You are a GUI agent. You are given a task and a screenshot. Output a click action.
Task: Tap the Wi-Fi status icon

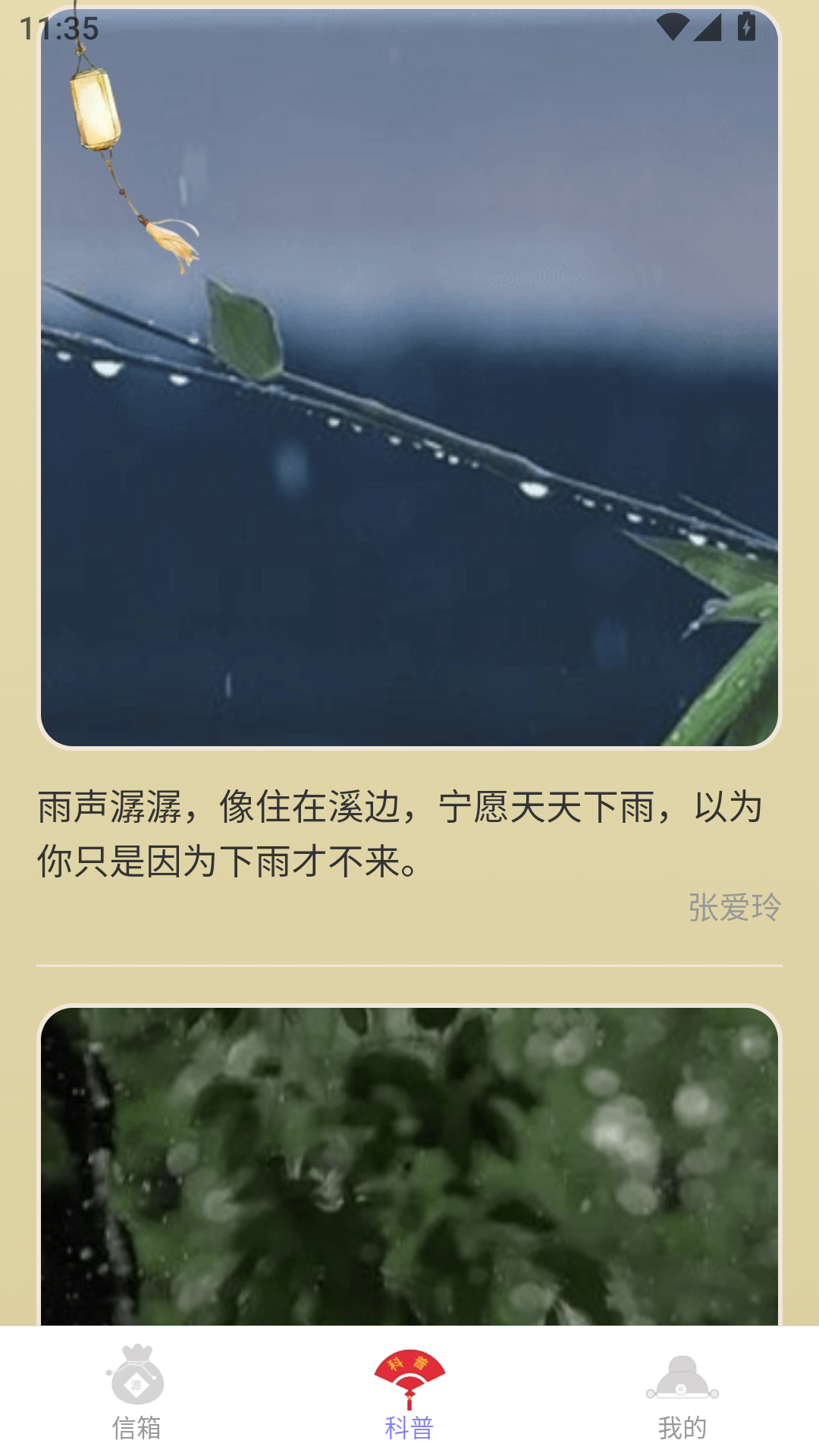pos(673,28)
